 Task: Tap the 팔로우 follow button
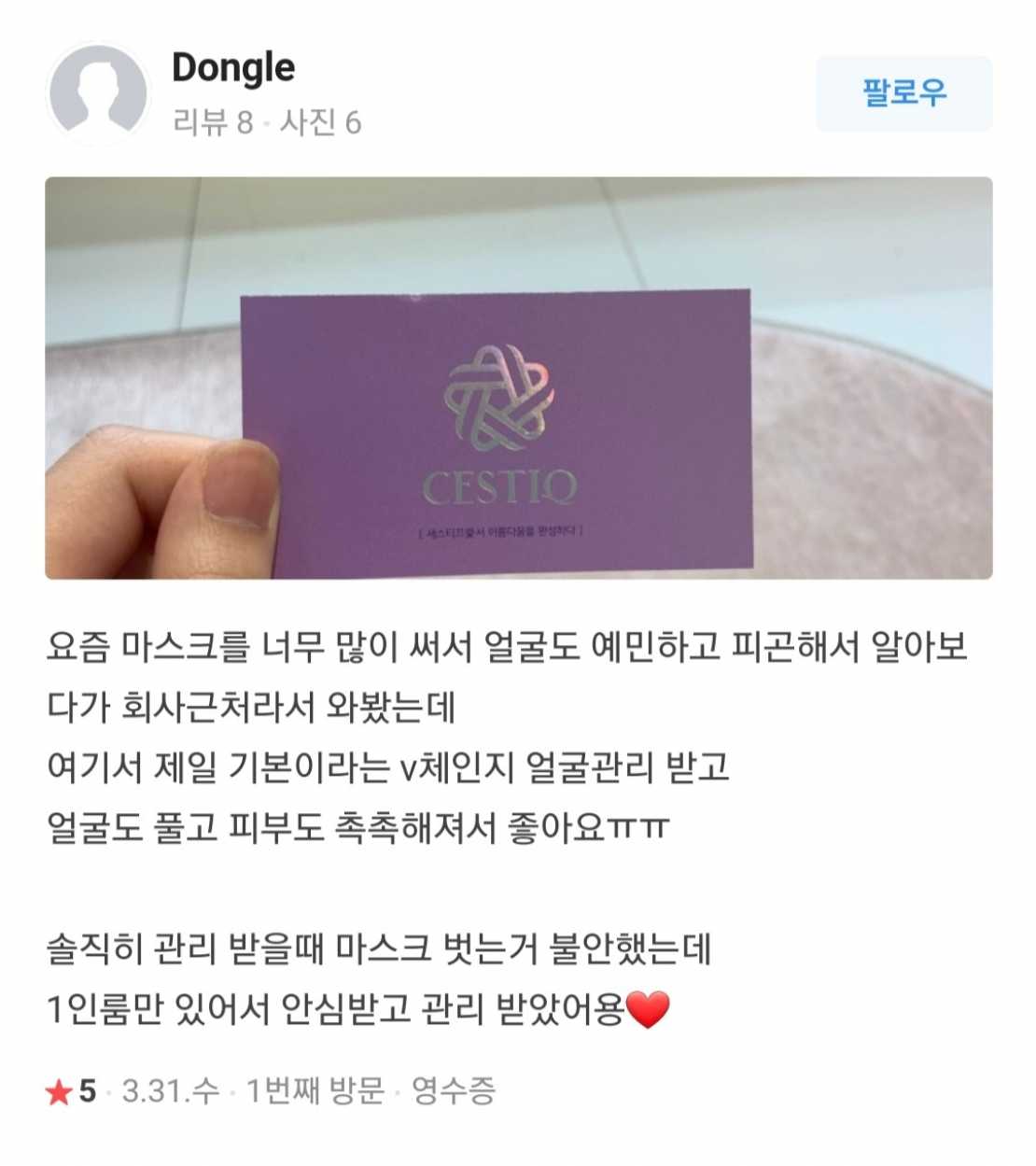tap(903, 93)
